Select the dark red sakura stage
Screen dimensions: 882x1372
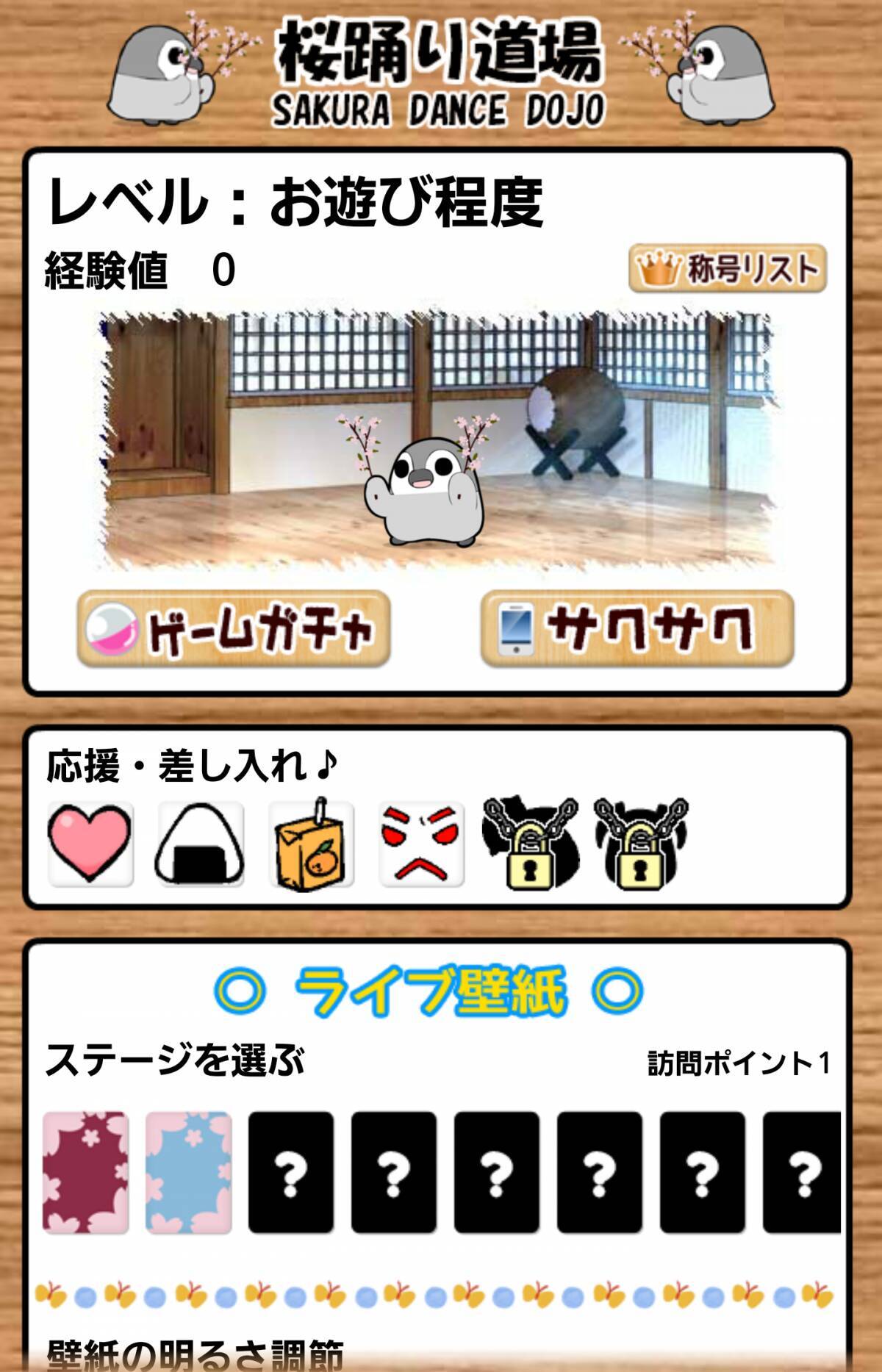(86, 1172)
